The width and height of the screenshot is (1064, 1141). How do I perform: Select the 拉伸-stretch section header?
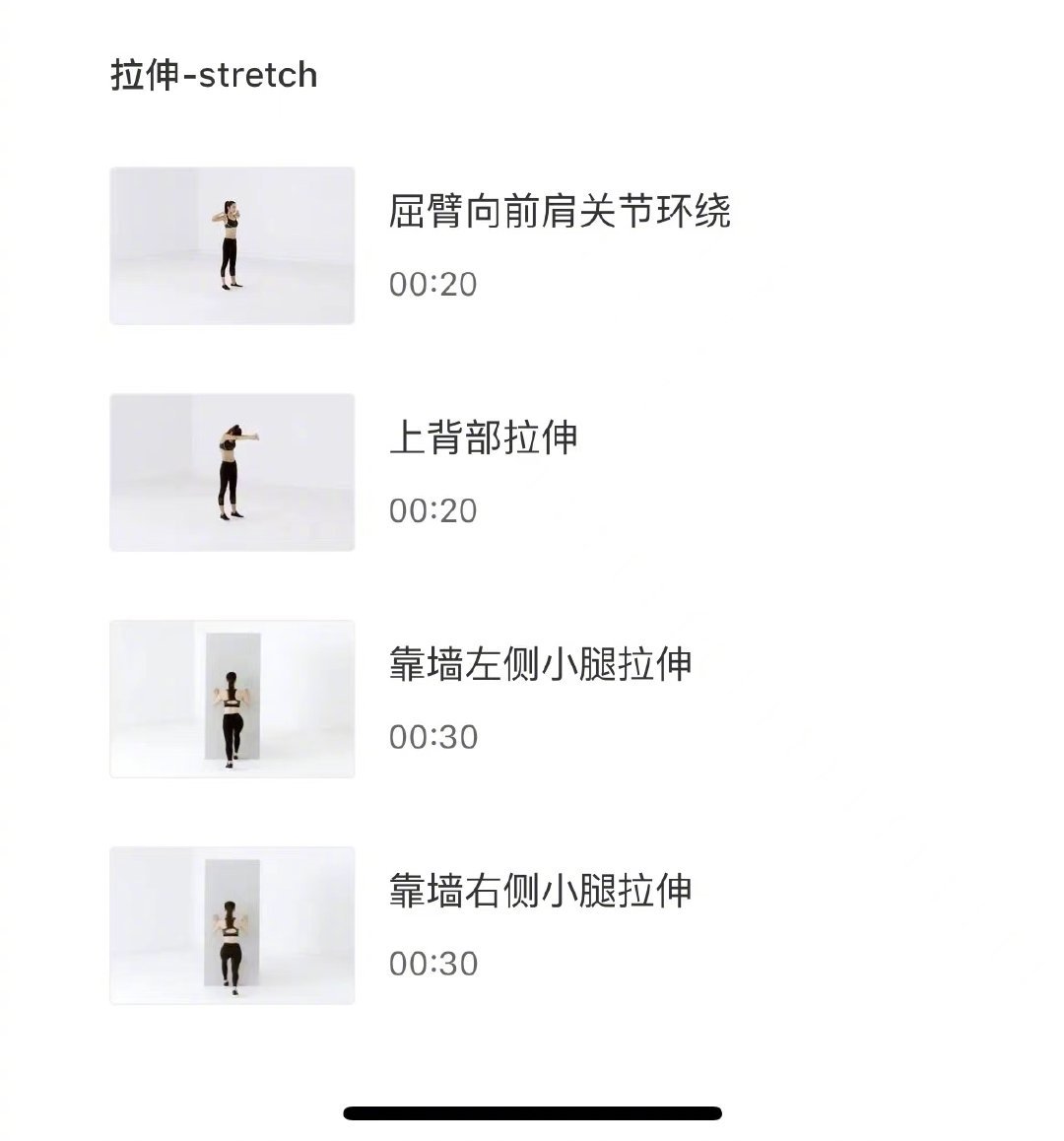tap(213, 74)
